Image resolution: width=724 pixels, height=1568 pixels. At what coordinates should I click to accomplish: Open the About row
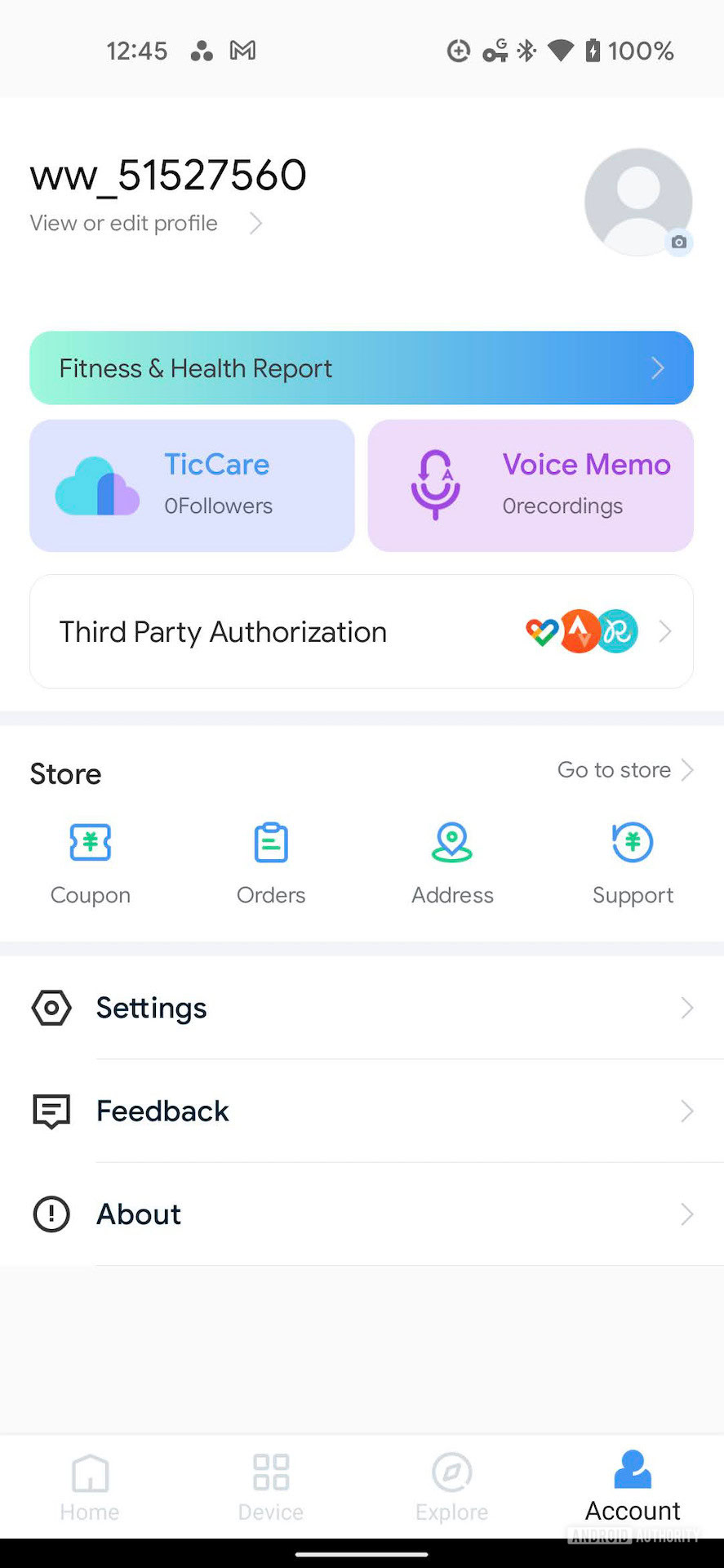pos(362,1214)
